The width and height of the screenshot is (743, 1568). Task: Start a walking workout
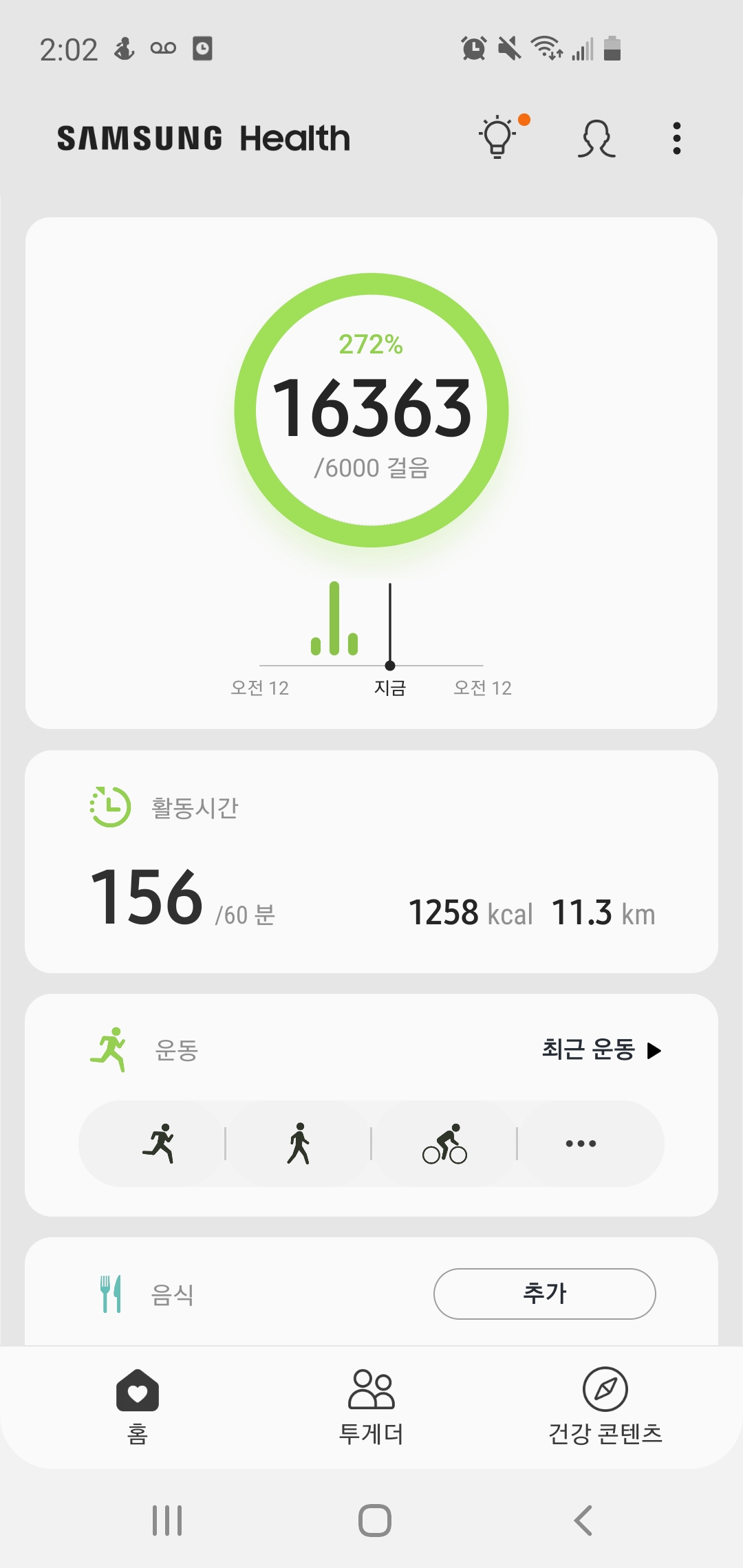(299, 1144)
